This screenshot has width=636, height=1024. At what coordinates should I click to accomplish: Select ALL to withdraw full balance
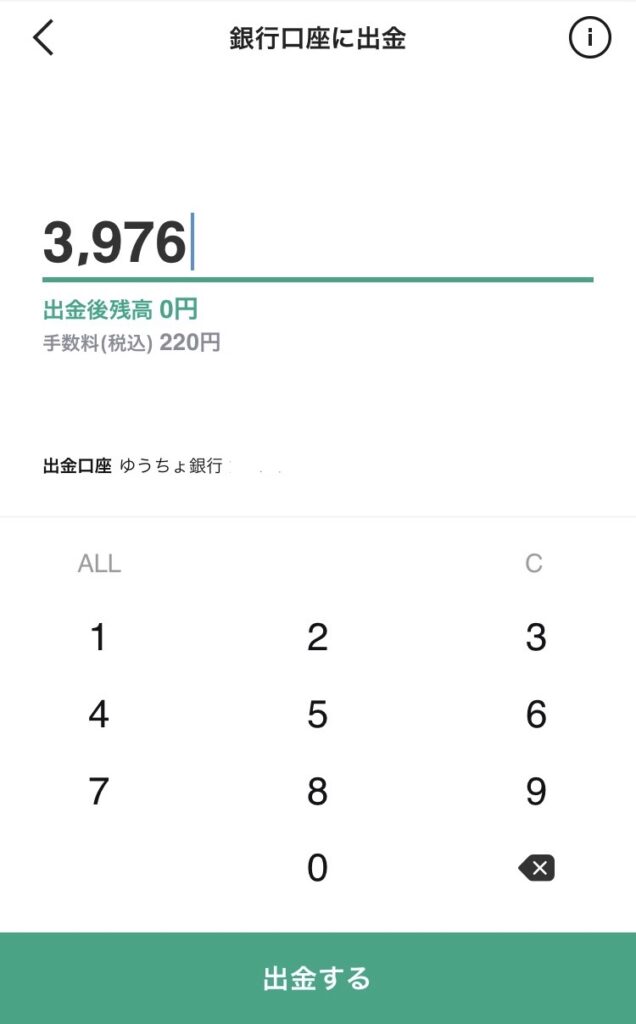tap(99, 564)
